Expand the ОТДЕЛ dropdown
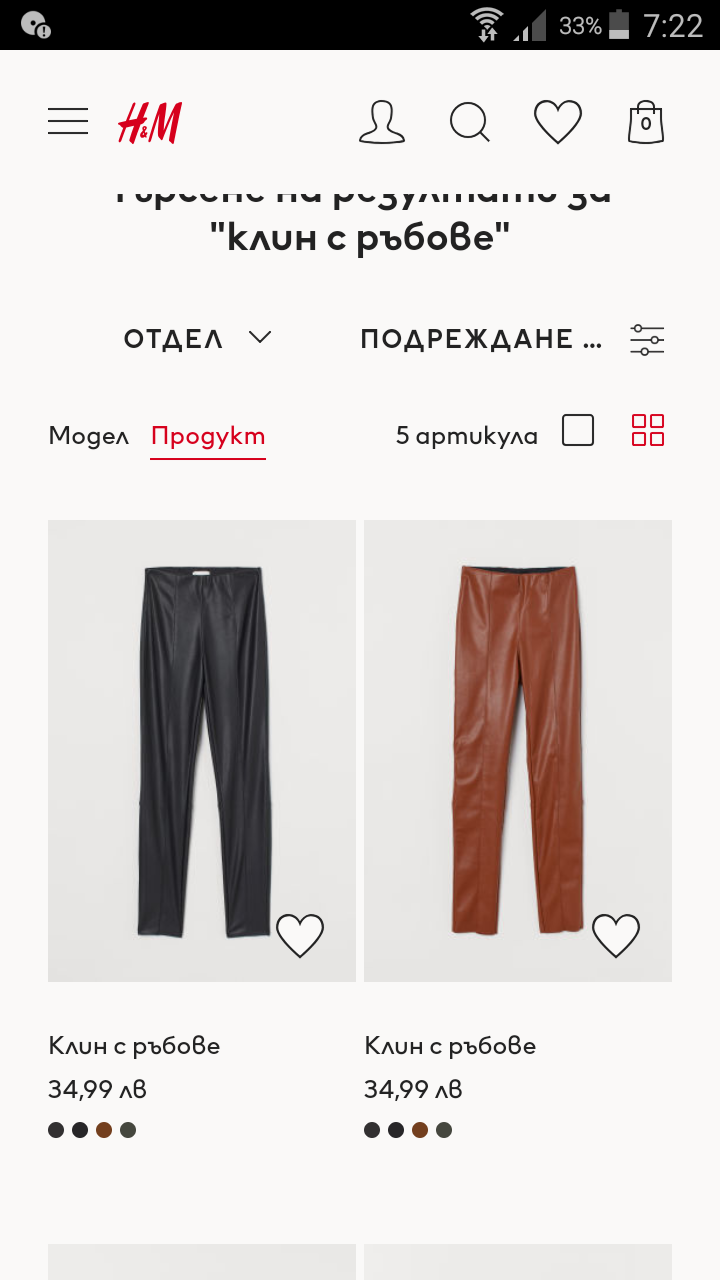 coord(197,339)
